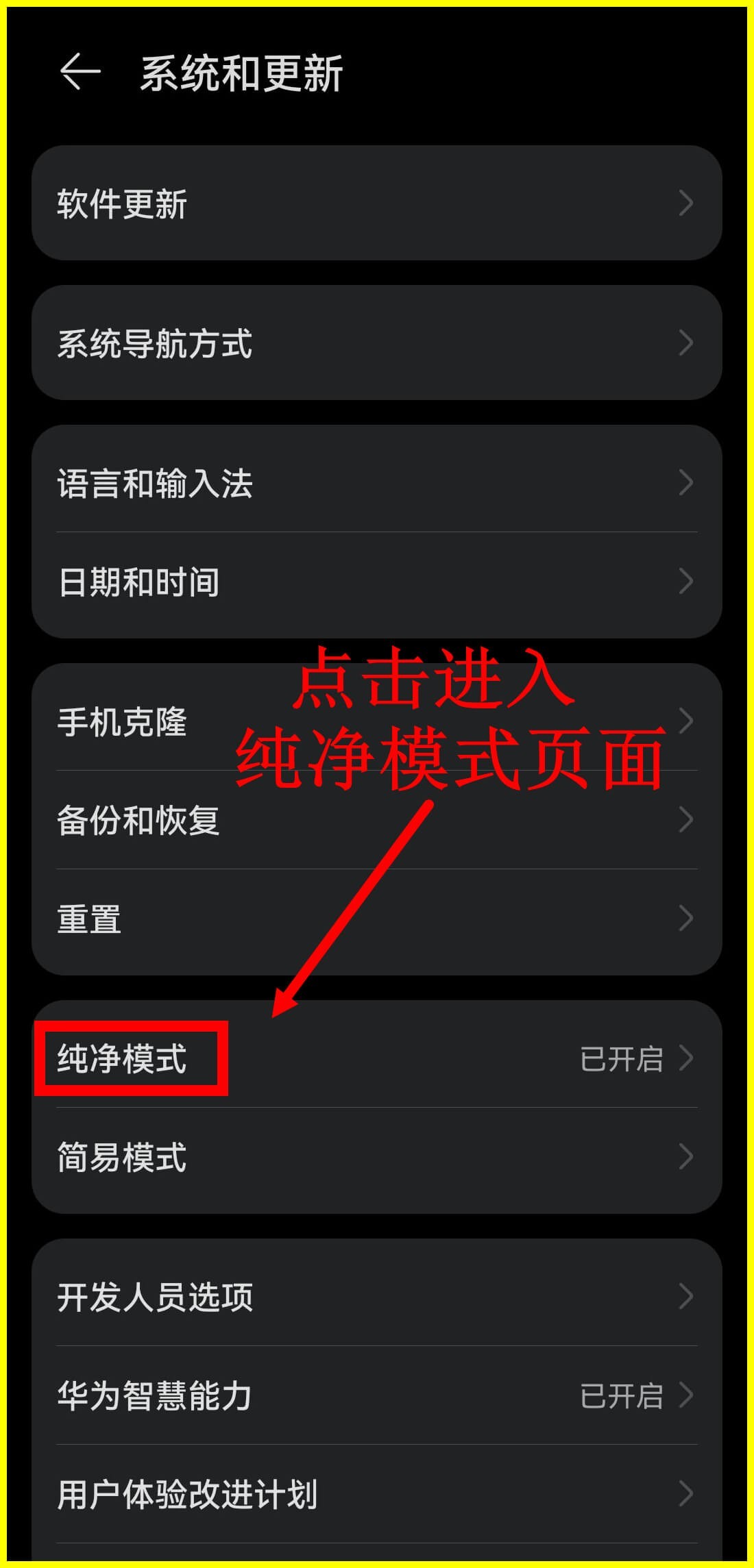Viewport: 754px width, 1568px height.
Task: Open 软件更新 settings
Action: click(376, 203)
